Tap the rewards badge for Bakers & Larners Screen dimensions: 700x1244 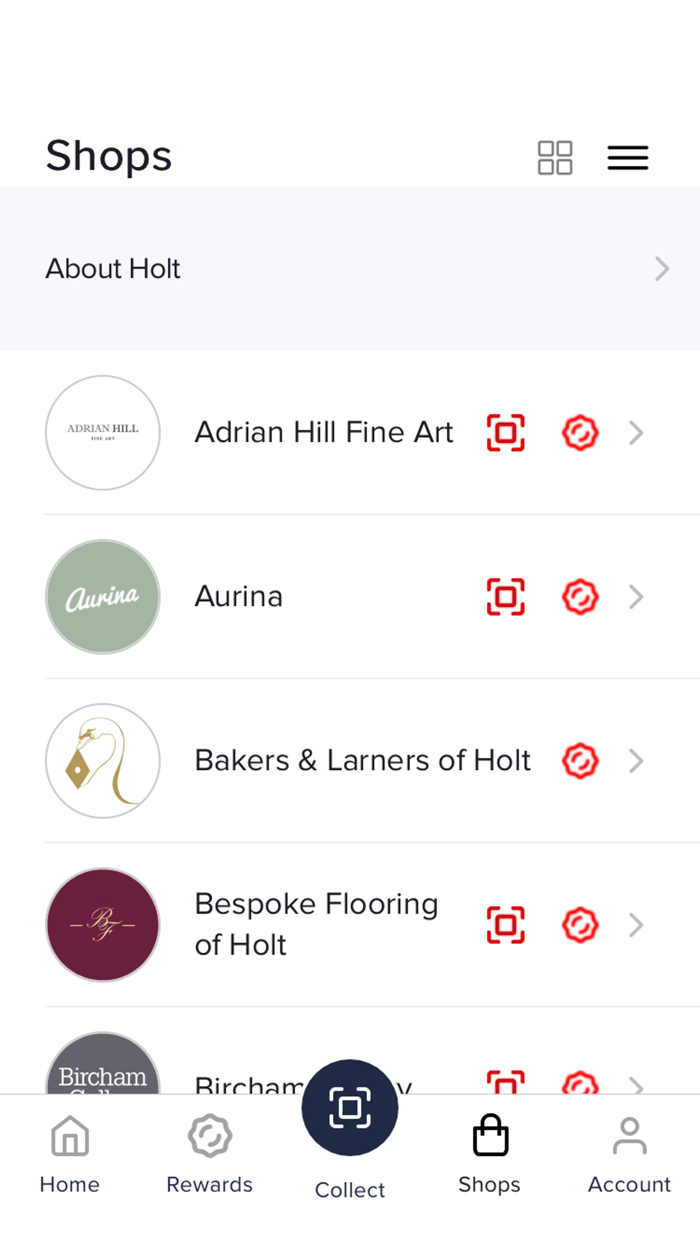pos(580,761)
